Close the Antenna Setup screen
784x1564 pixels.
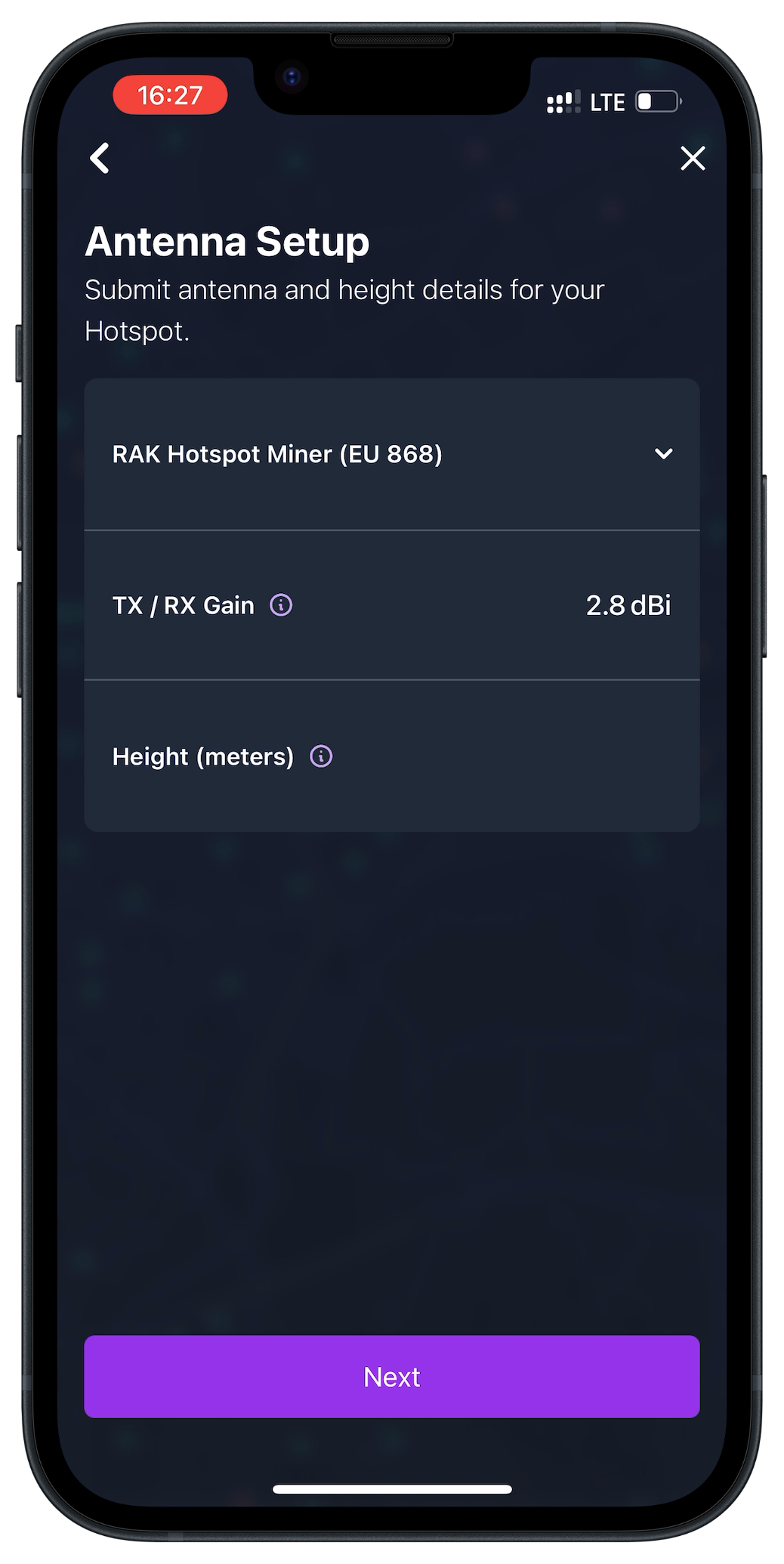pos(692,159)
